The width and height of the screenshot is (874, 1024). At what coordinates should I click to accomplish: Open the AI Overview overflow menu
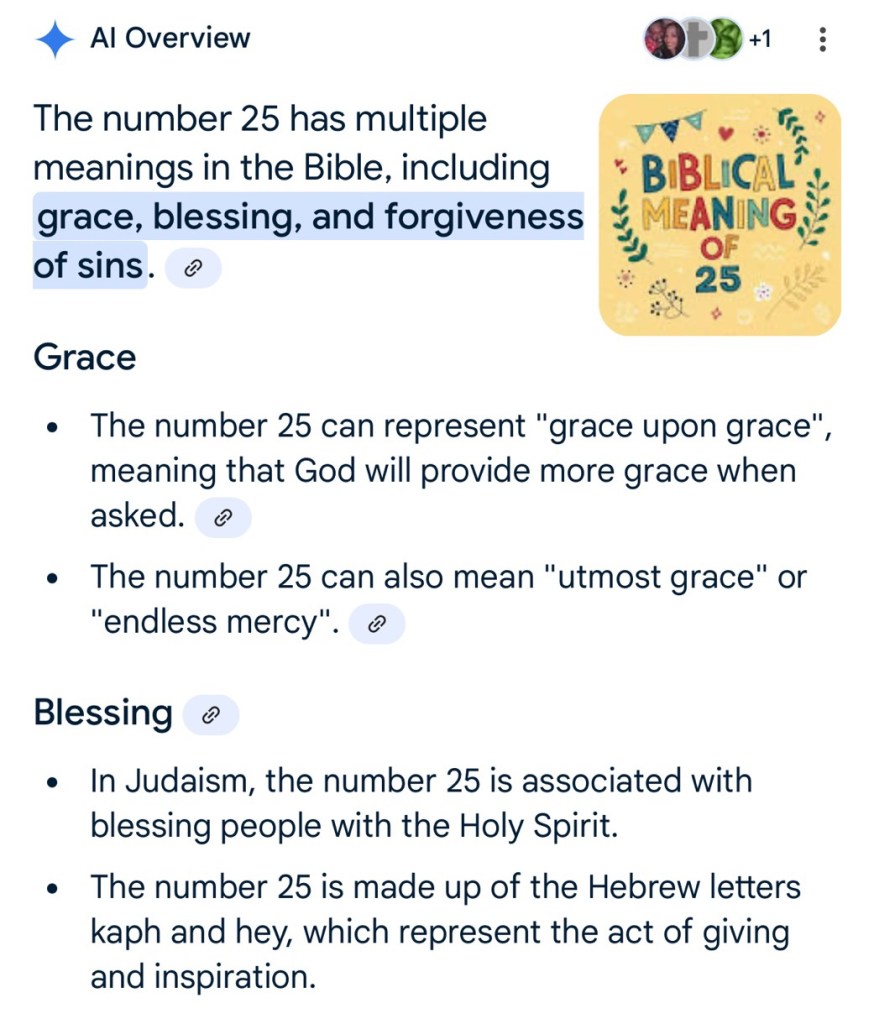tap(822, 40)
